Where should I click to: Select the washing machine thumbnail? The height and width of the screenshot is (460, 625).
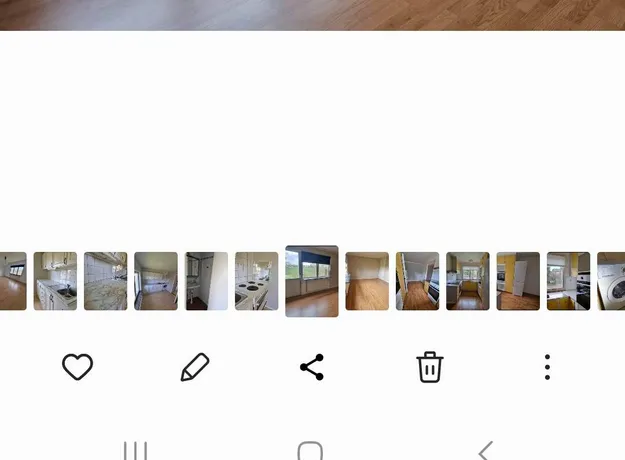click(612, 281)
